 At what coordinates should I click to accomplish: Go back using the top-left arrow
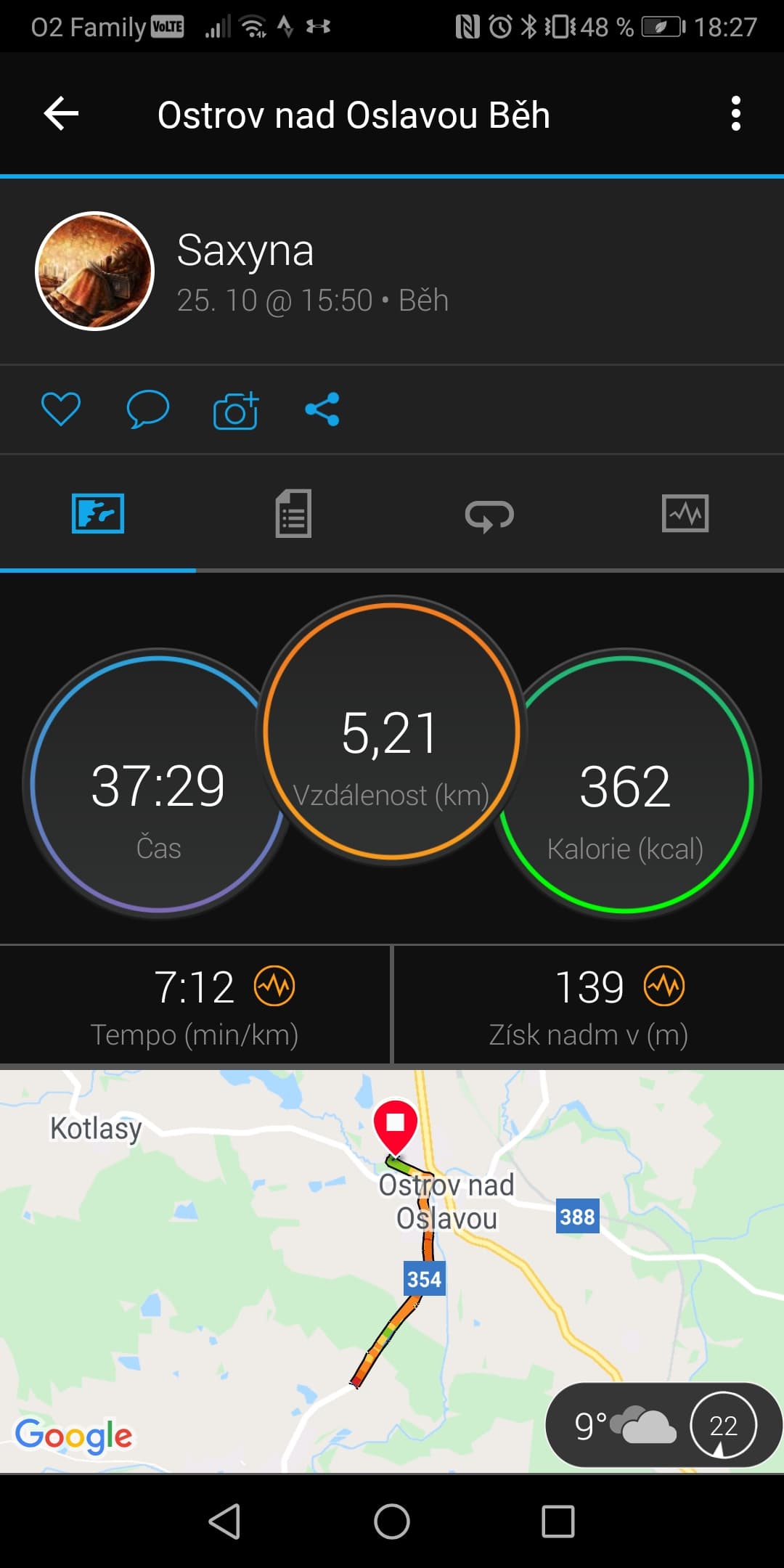click(61, 114)
